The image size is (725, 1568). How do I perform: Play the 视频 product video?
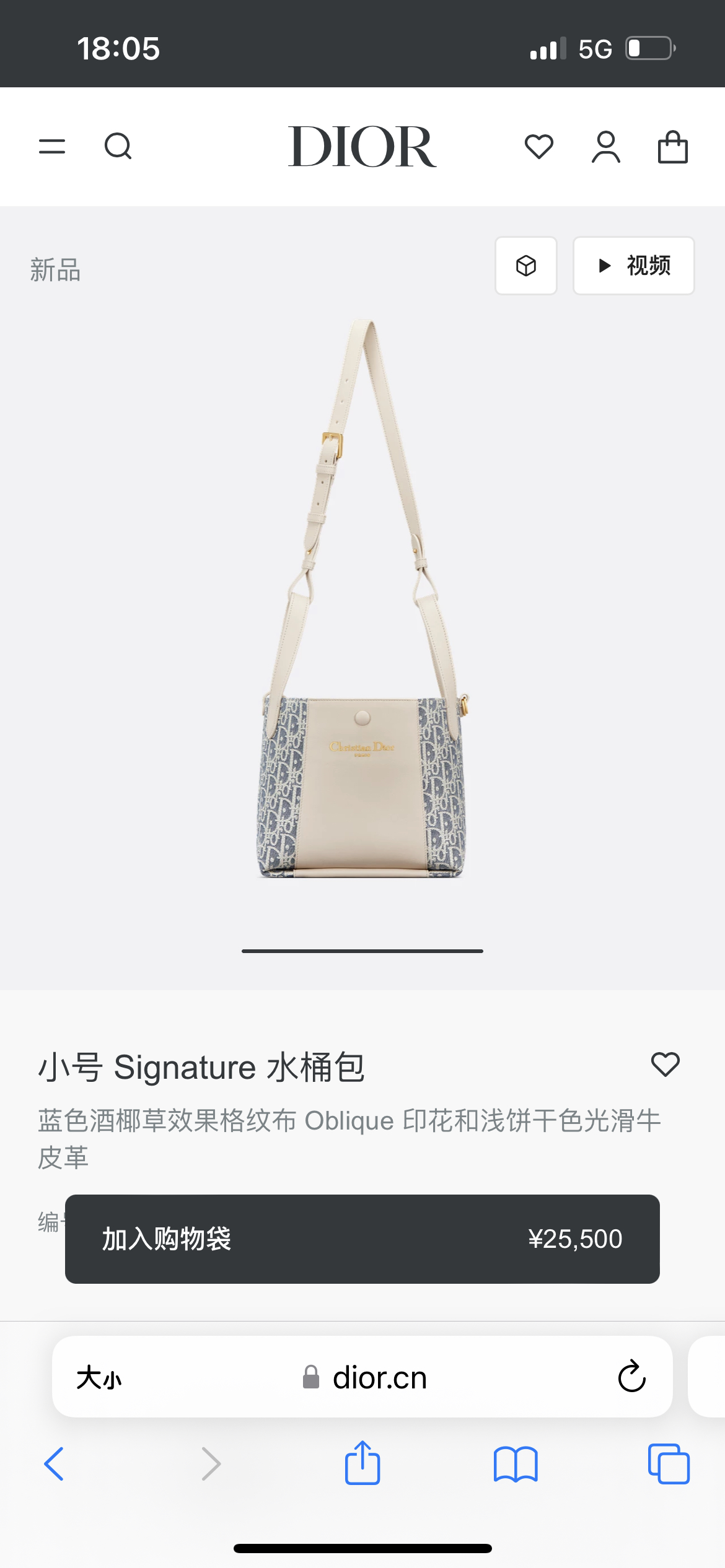point(633,266)
